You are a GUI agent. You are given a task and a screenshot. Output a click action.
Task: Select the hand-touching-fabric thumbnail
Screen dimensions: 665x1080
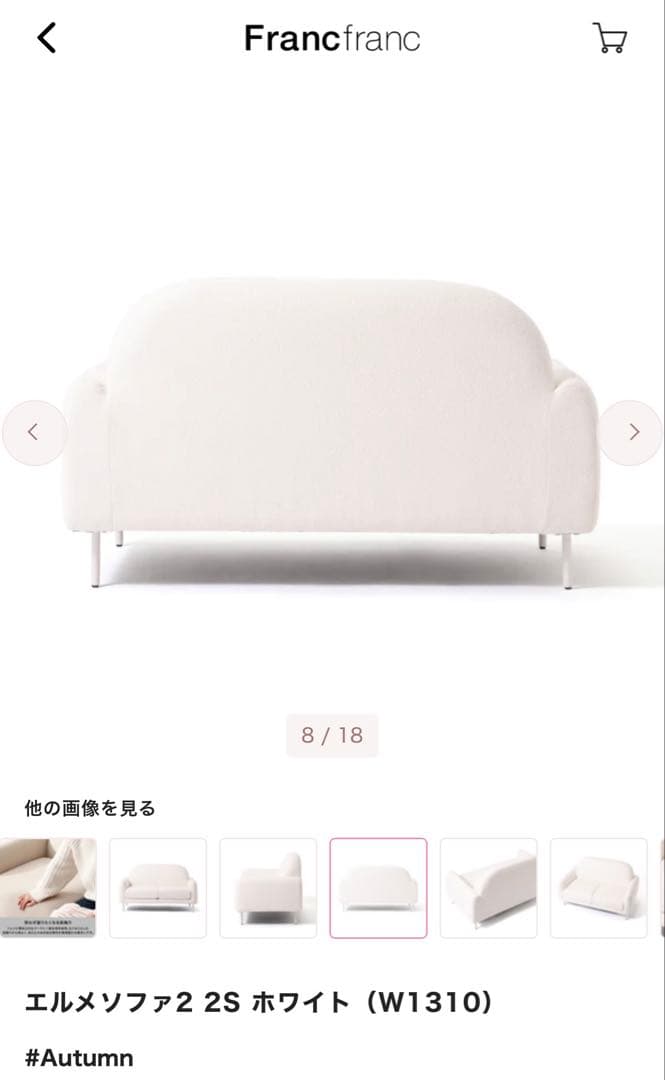pyautogui.click(x=48, y=887)
